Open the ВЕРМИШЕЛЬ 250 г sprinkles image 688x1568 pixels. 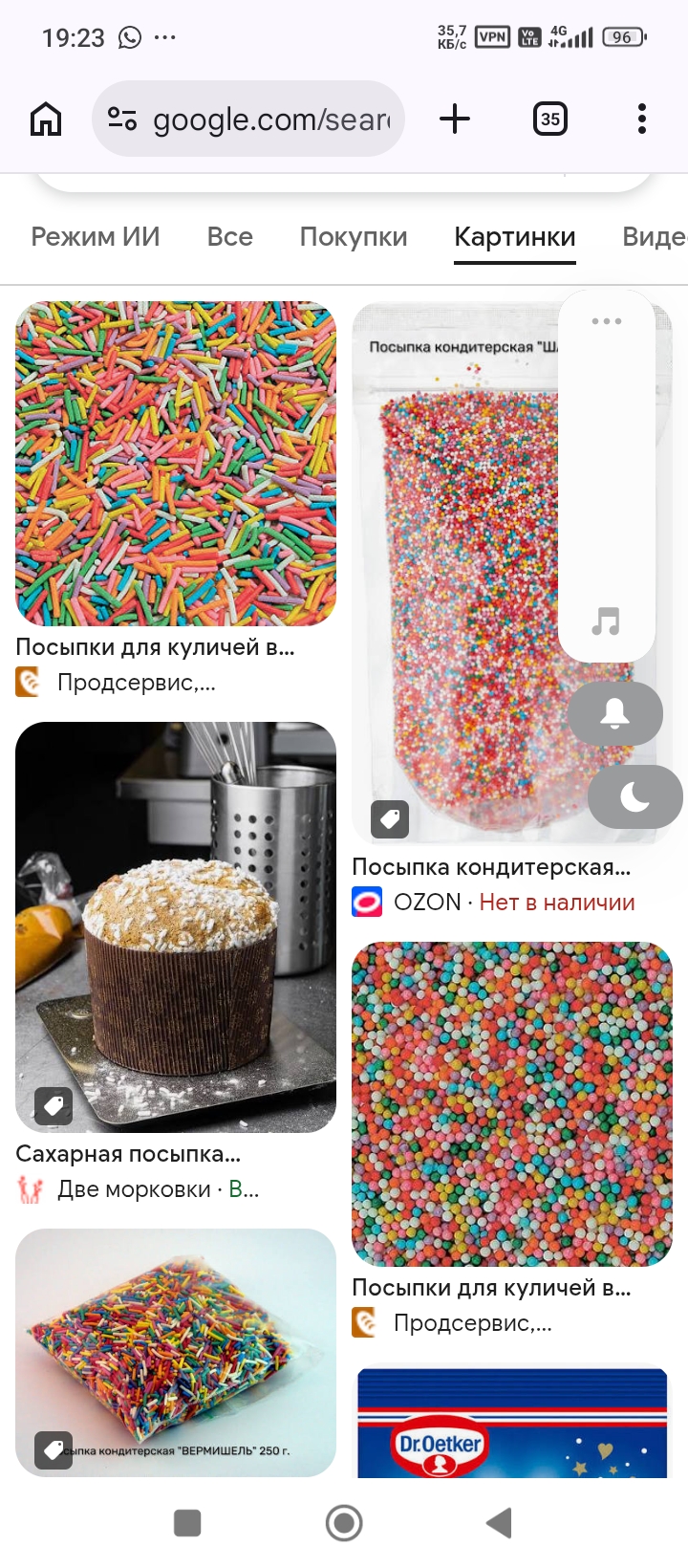click(x=176, y=1353)
